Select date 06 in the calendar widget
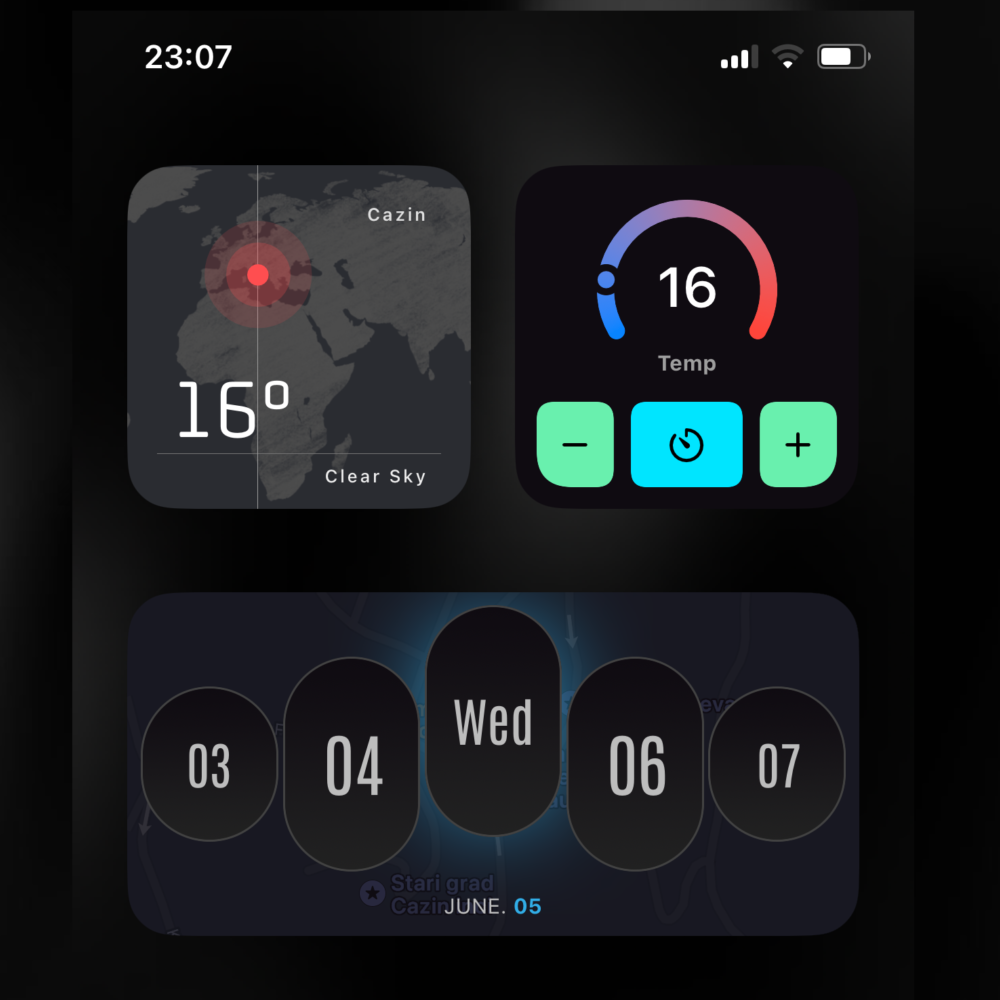This screenshot has width=1000, height=1000. (636, 765)
